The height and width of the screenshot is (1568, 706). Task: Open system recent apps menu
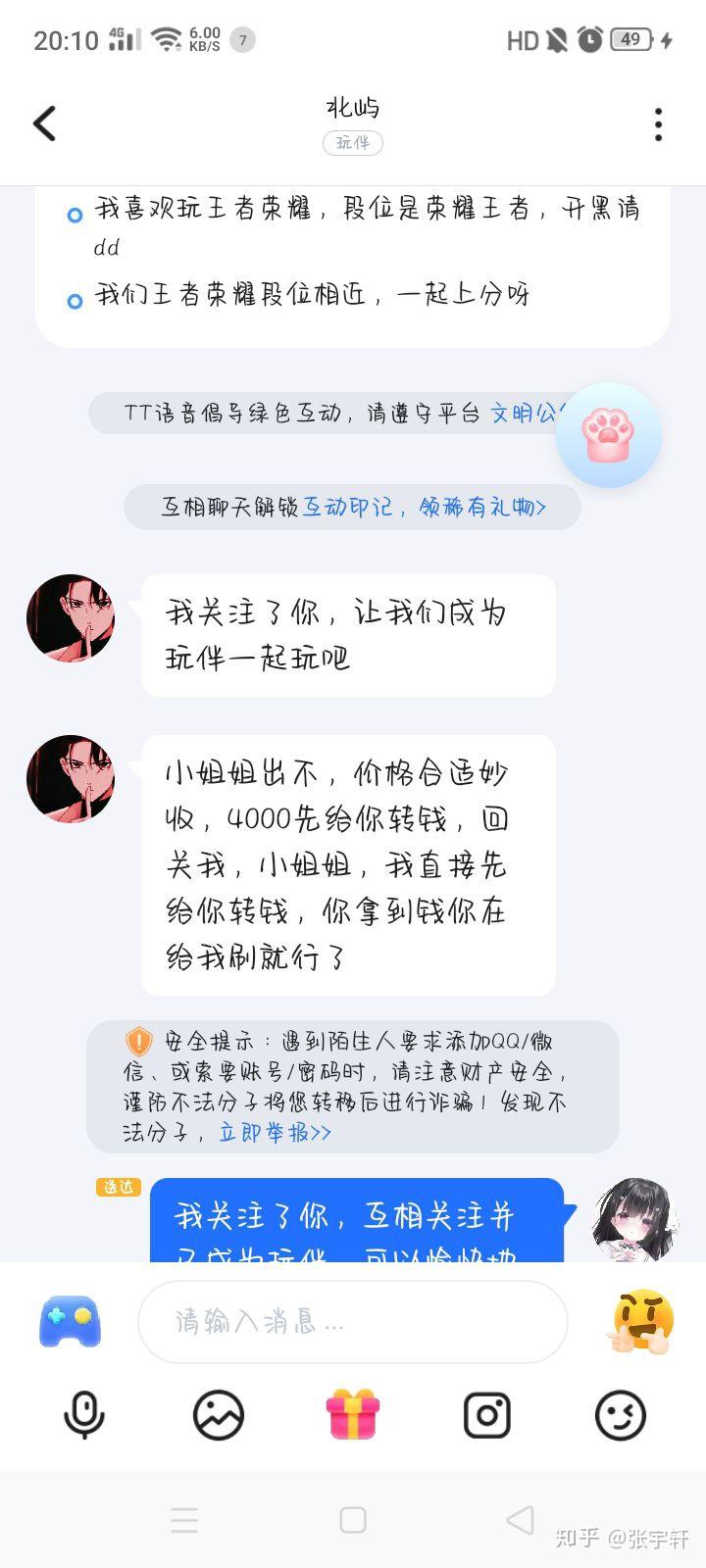tap(184, 1520)
